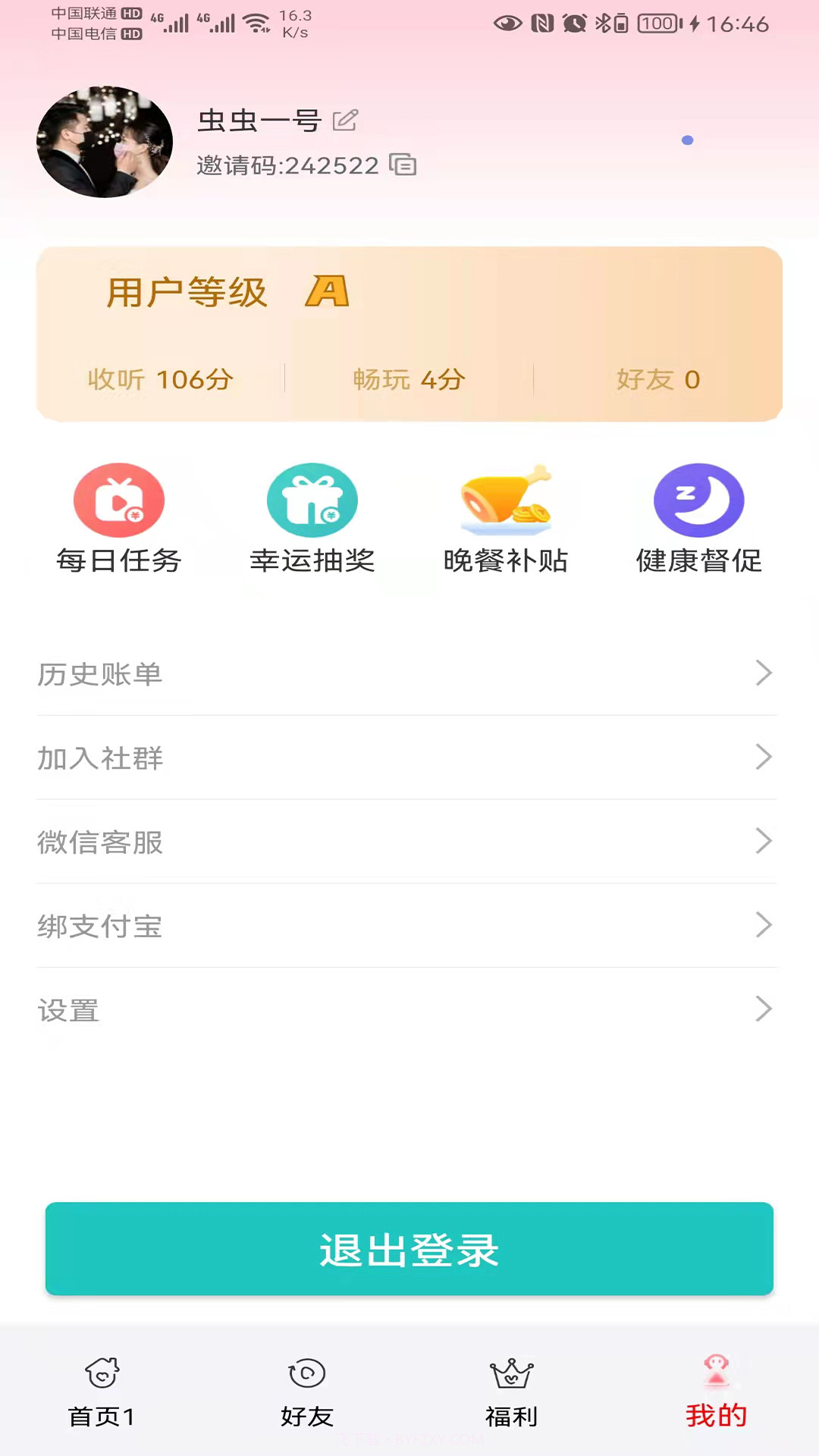
Task: Open the 健康督促 health reminder icon
Action: click(x=698, y=517)
